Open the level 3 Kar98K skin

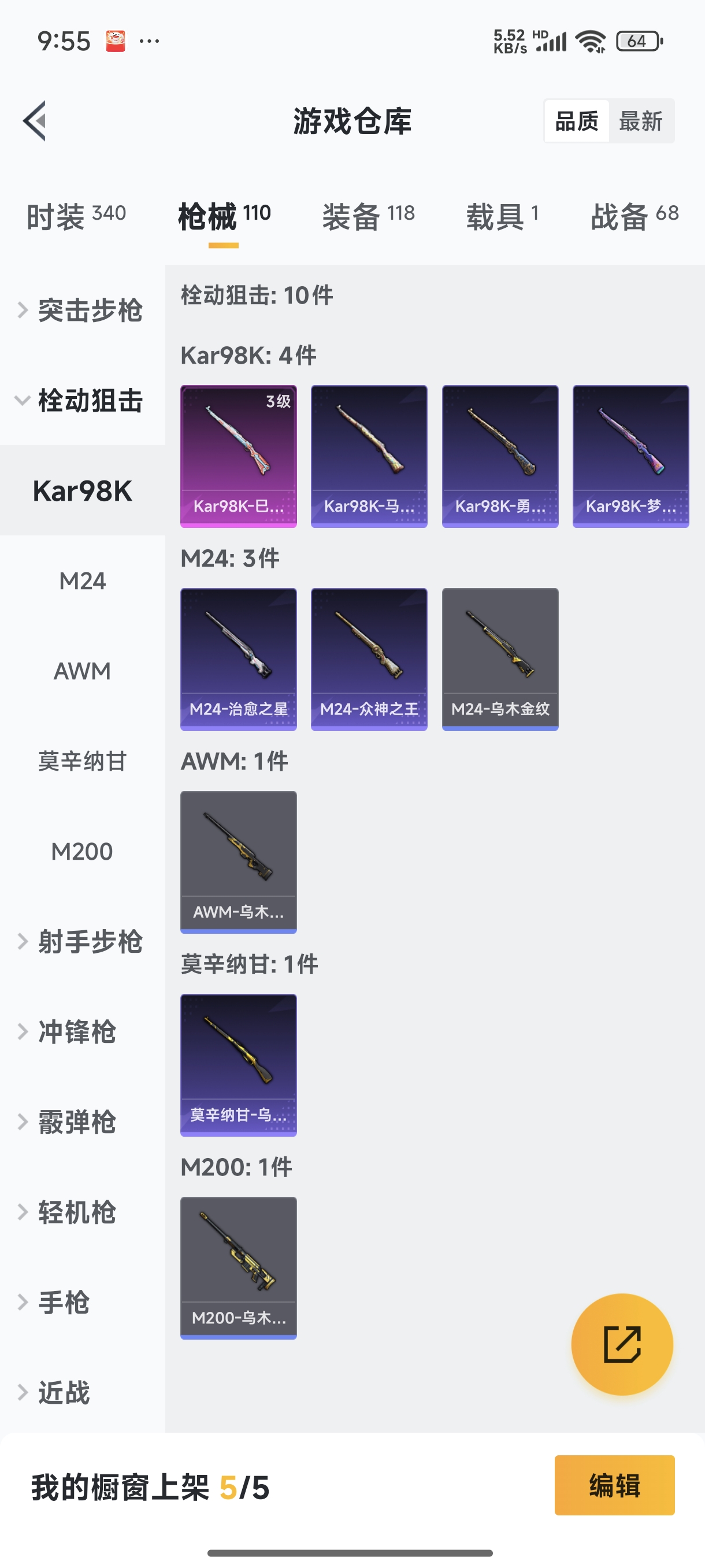click(x=239, y=456)
